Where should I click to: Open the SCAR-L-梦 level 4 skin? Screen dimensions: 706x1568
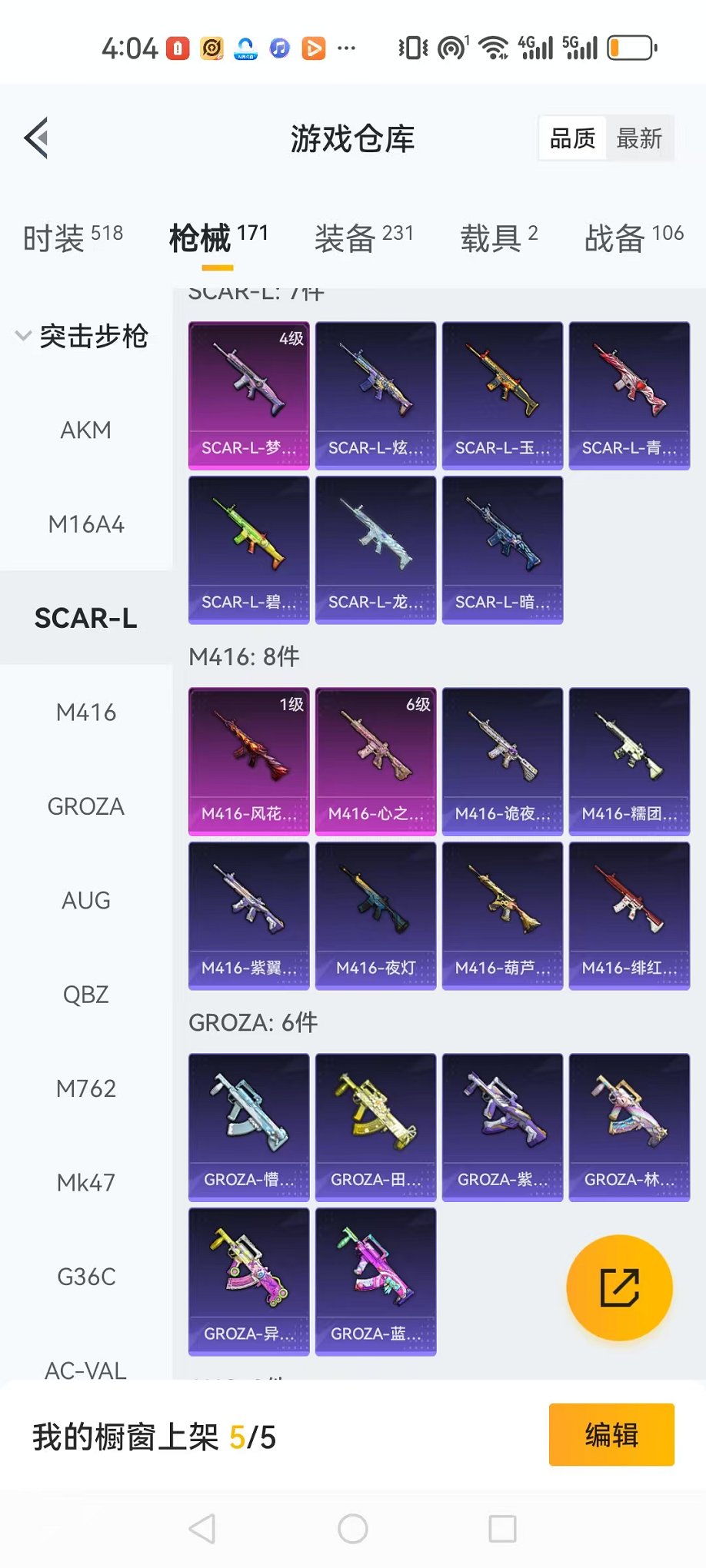point(248,395)
